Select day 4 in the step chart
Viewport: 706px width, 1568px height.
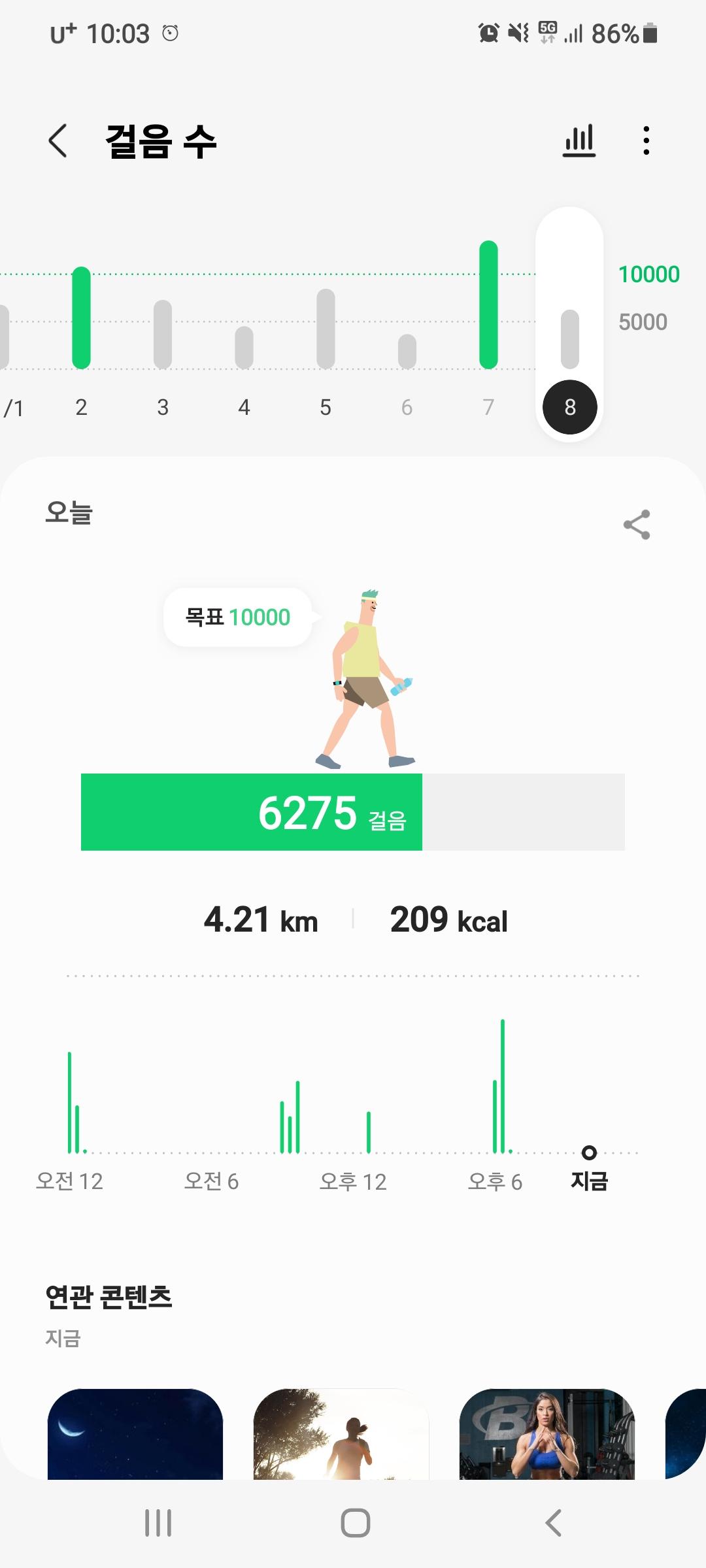click(244, 353)
